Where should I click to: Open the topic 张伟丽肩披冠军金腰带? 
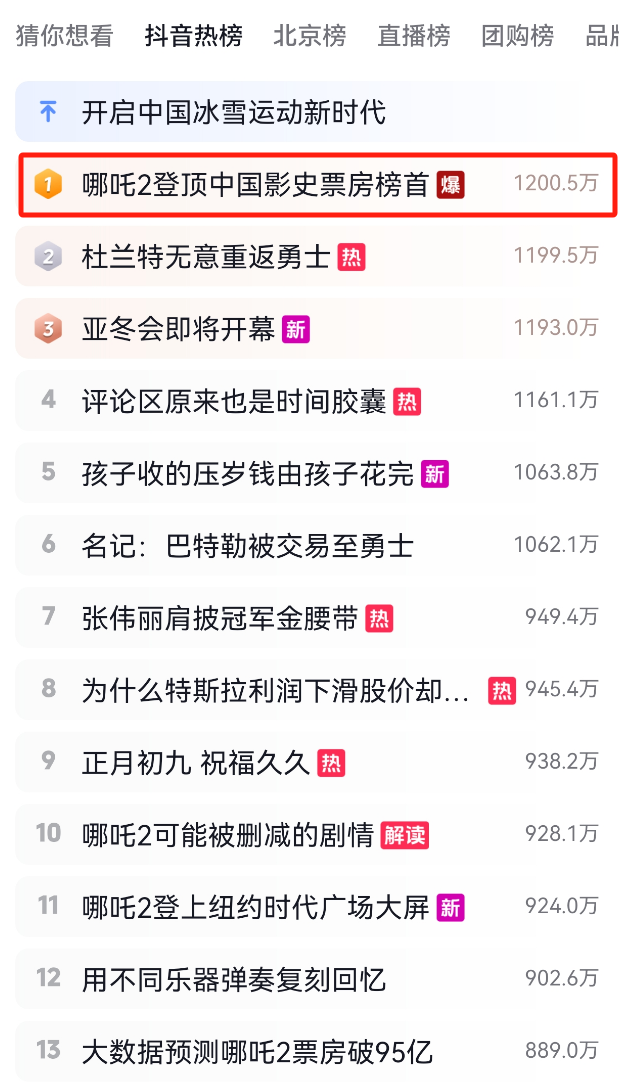219,618
